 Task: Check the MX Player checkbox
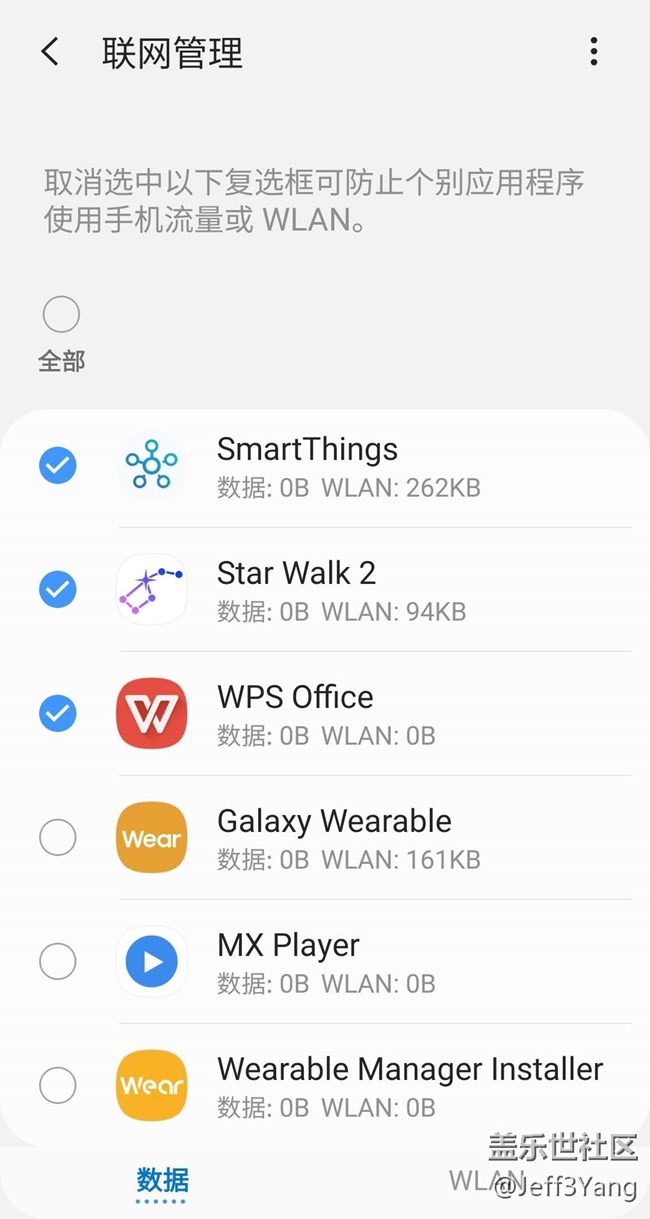coord(58,961)
